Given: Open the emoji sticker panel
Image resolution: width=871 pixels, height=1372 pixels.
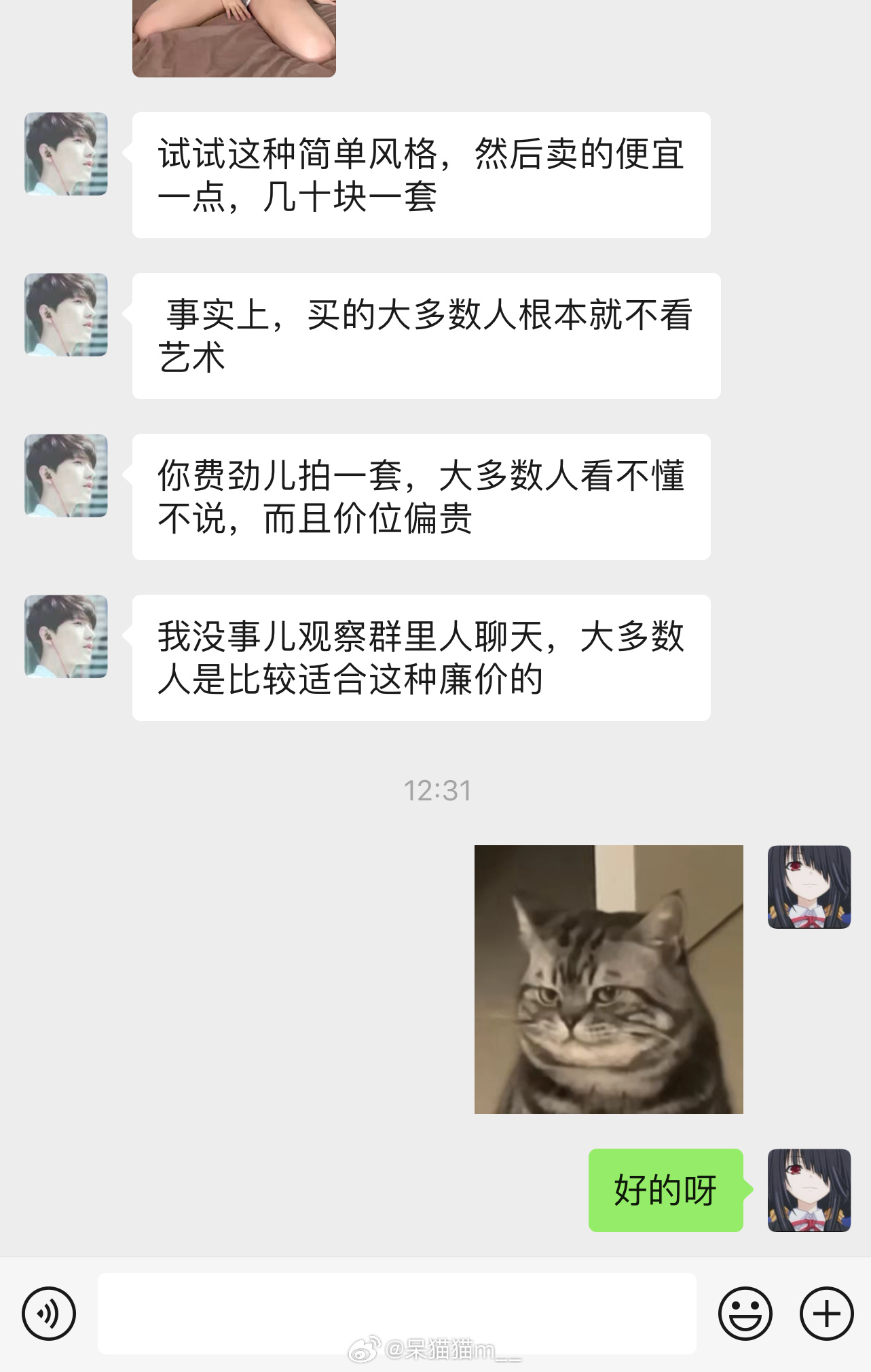Looking at the screenshot, I should [745, 1314].
